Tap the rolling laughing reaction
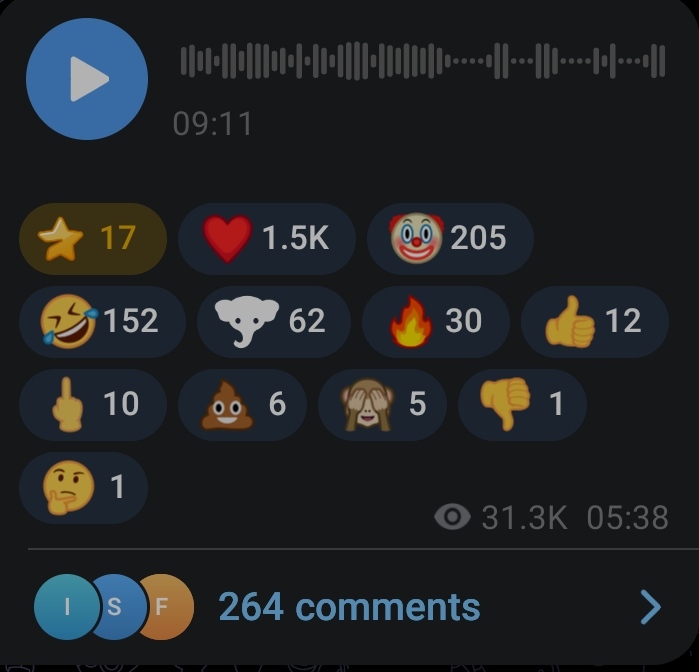Screen dimensions: 699x672 [x=102, y=322]
